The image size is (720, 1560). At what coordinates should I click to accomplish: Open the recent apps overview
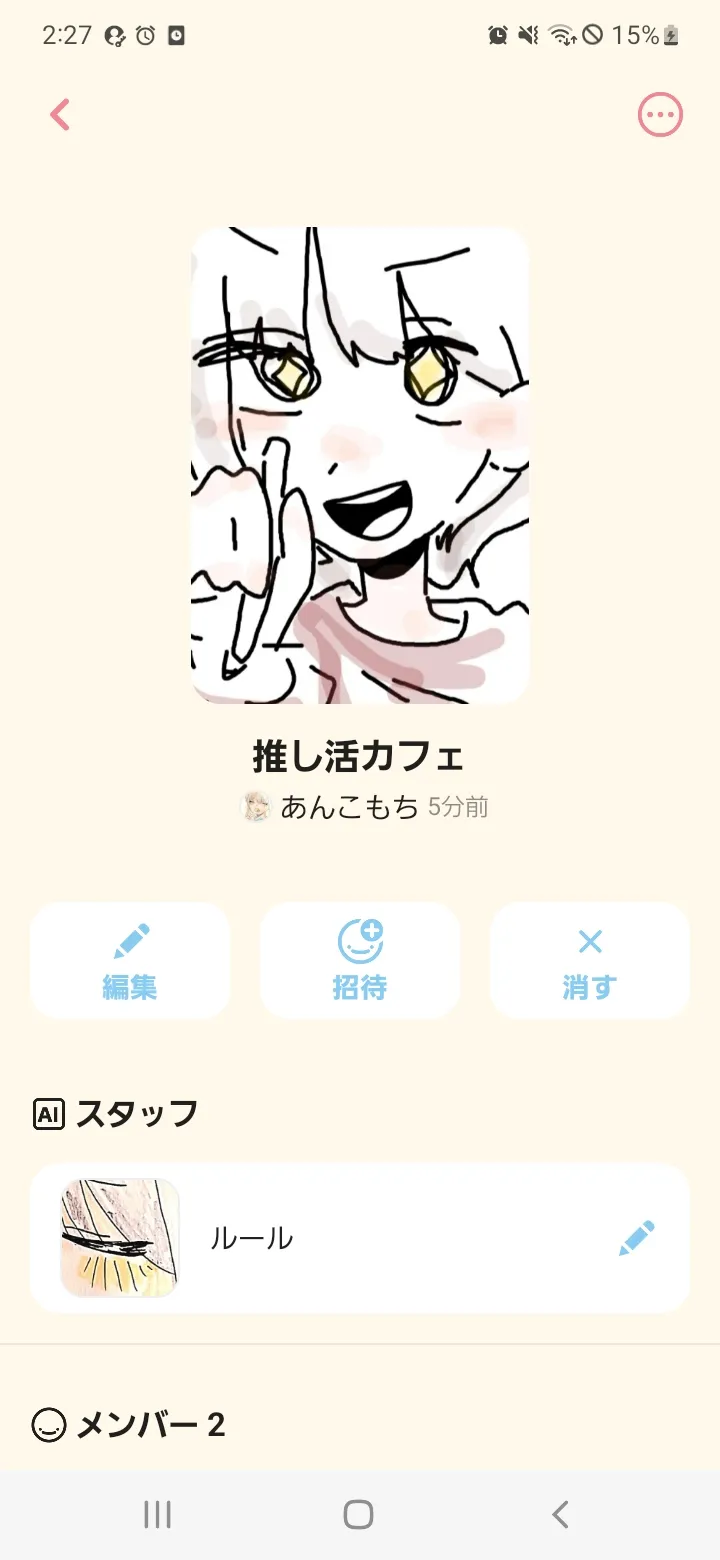click(x=158, y=1514)
